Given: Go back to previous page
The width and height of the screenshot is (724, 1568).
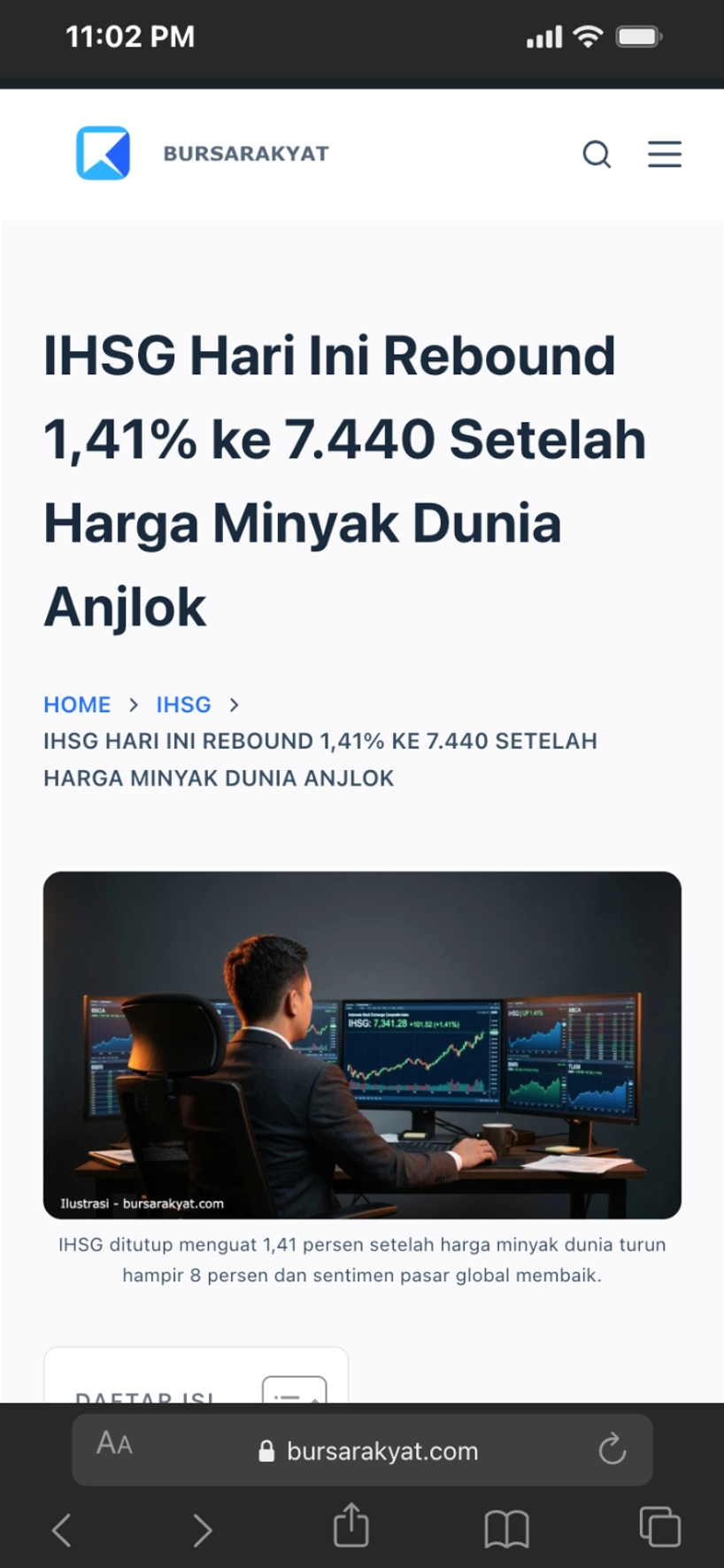Looking at the screenshot, I should (x=61, y=1529).
